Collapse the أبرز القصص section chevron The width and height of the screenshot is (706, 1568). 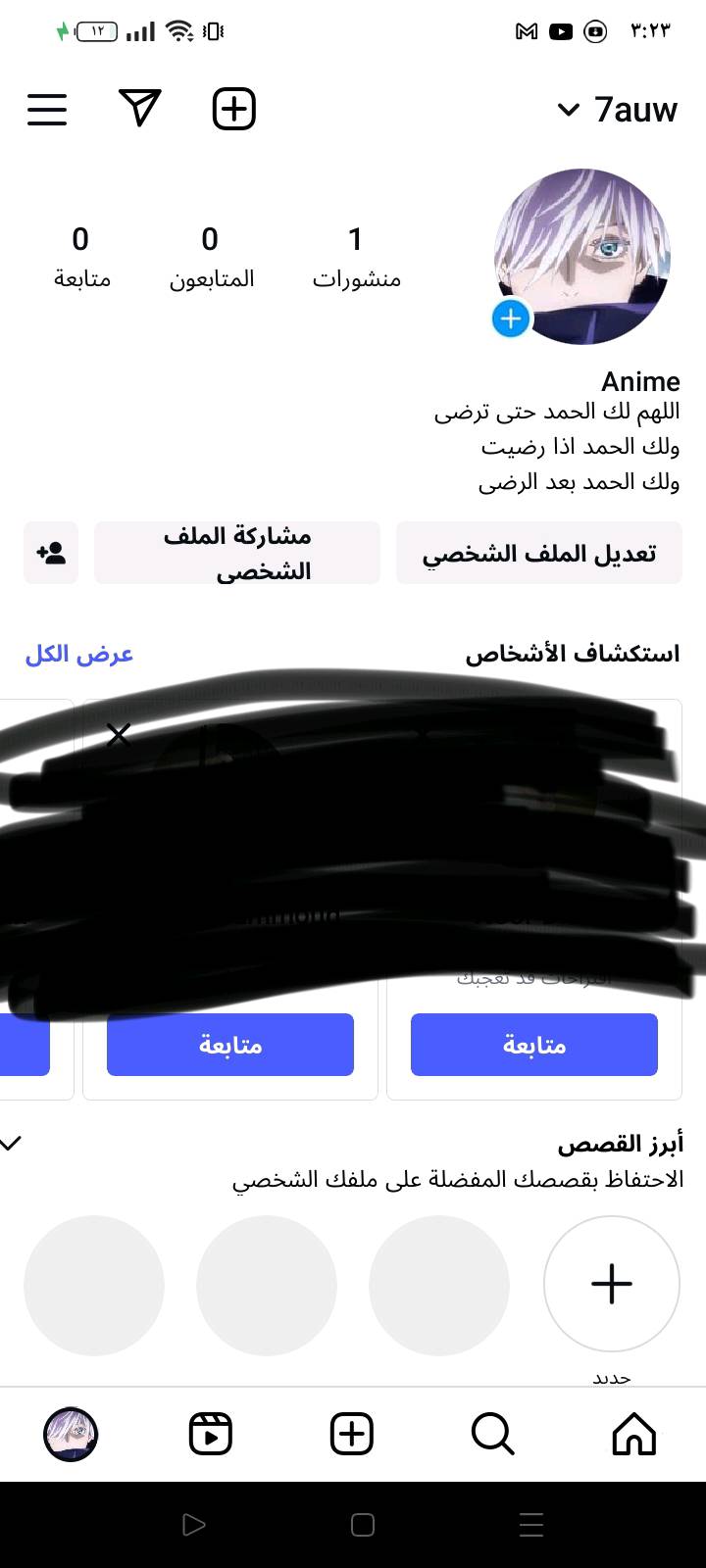click(x=12, y=1144)
